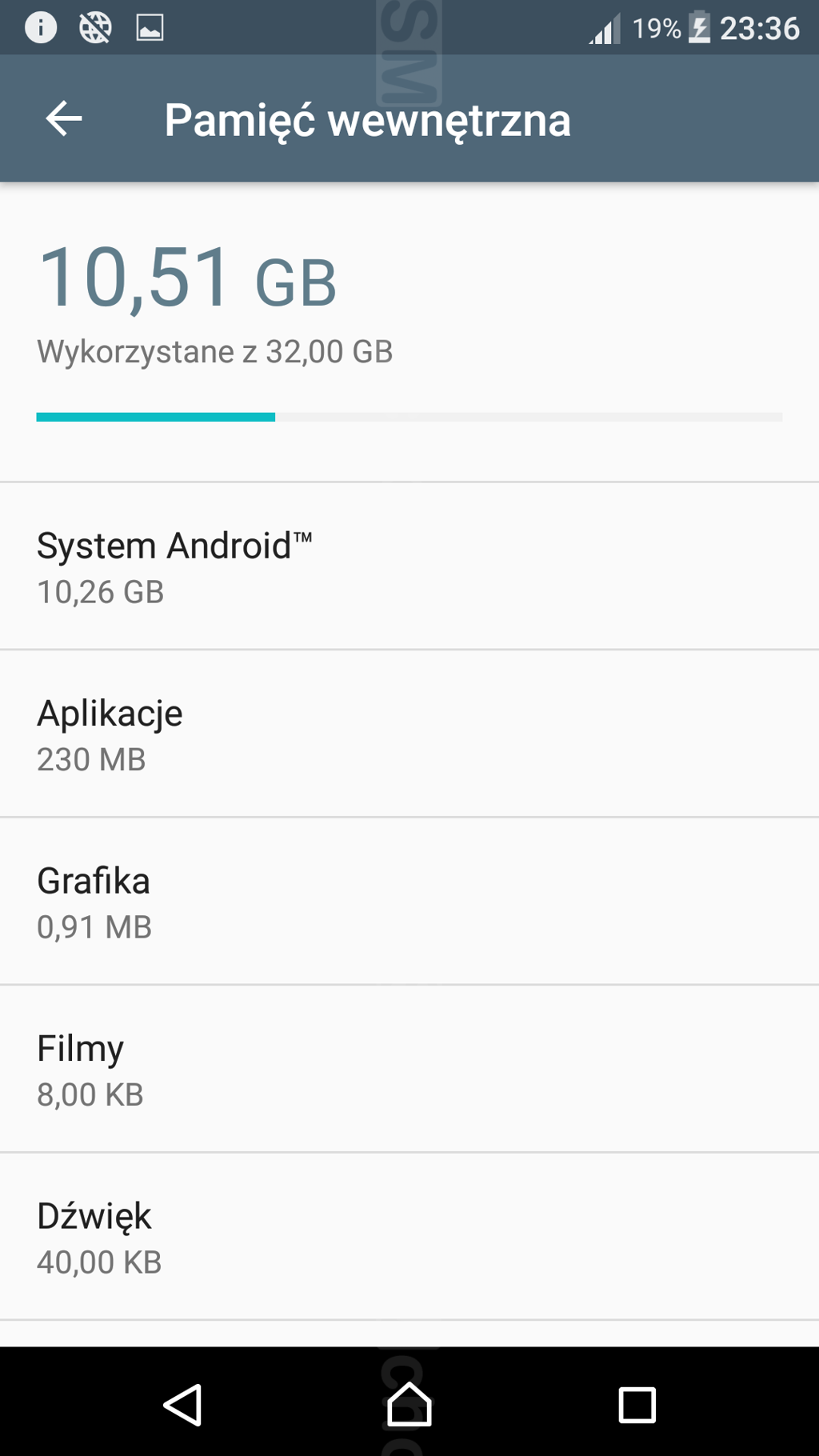
Task: Tap the system home button
Action: (409, 1405)
